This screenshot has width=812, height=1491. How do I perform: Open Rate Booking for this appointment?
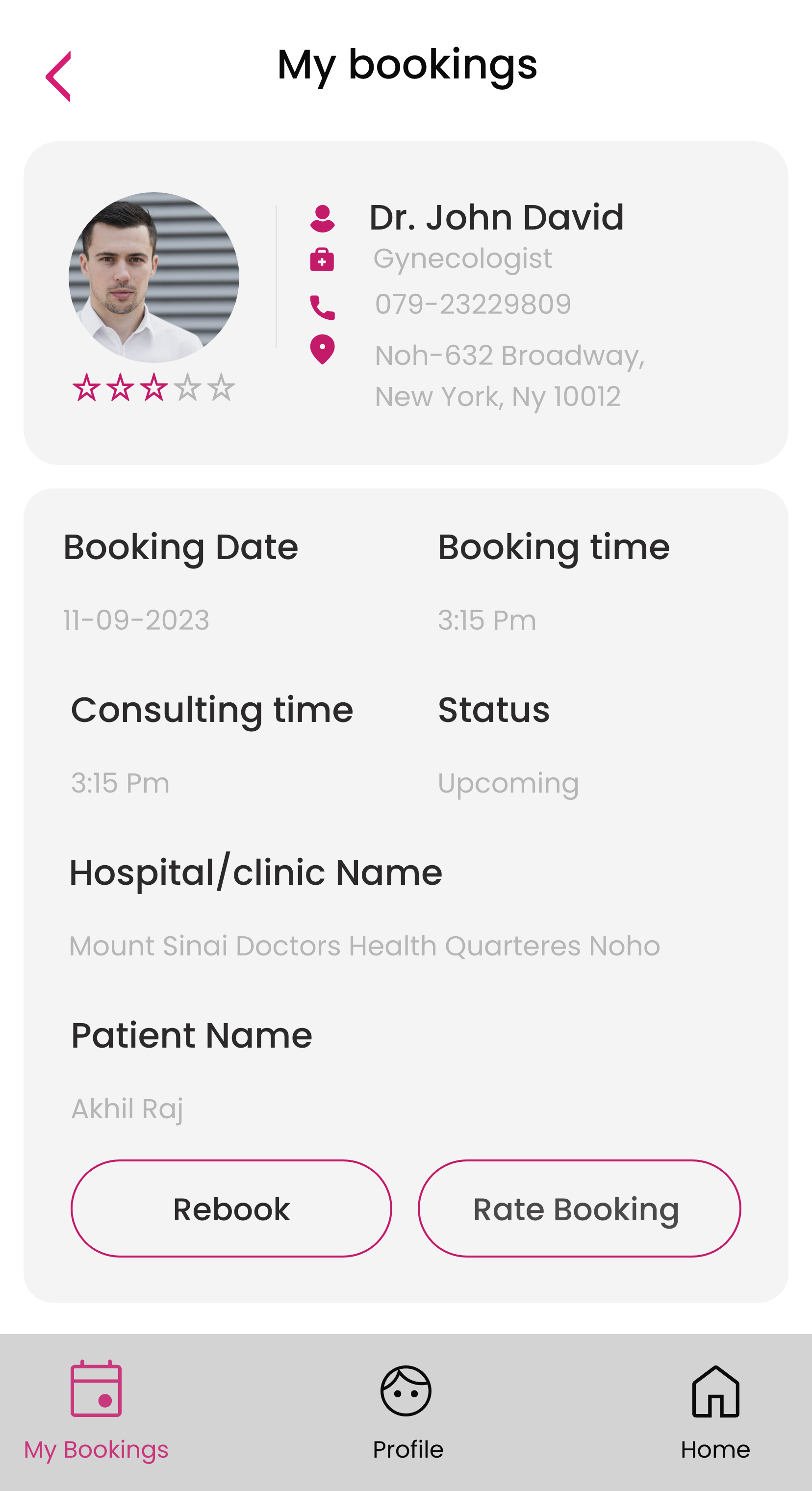pos(579,1208)
